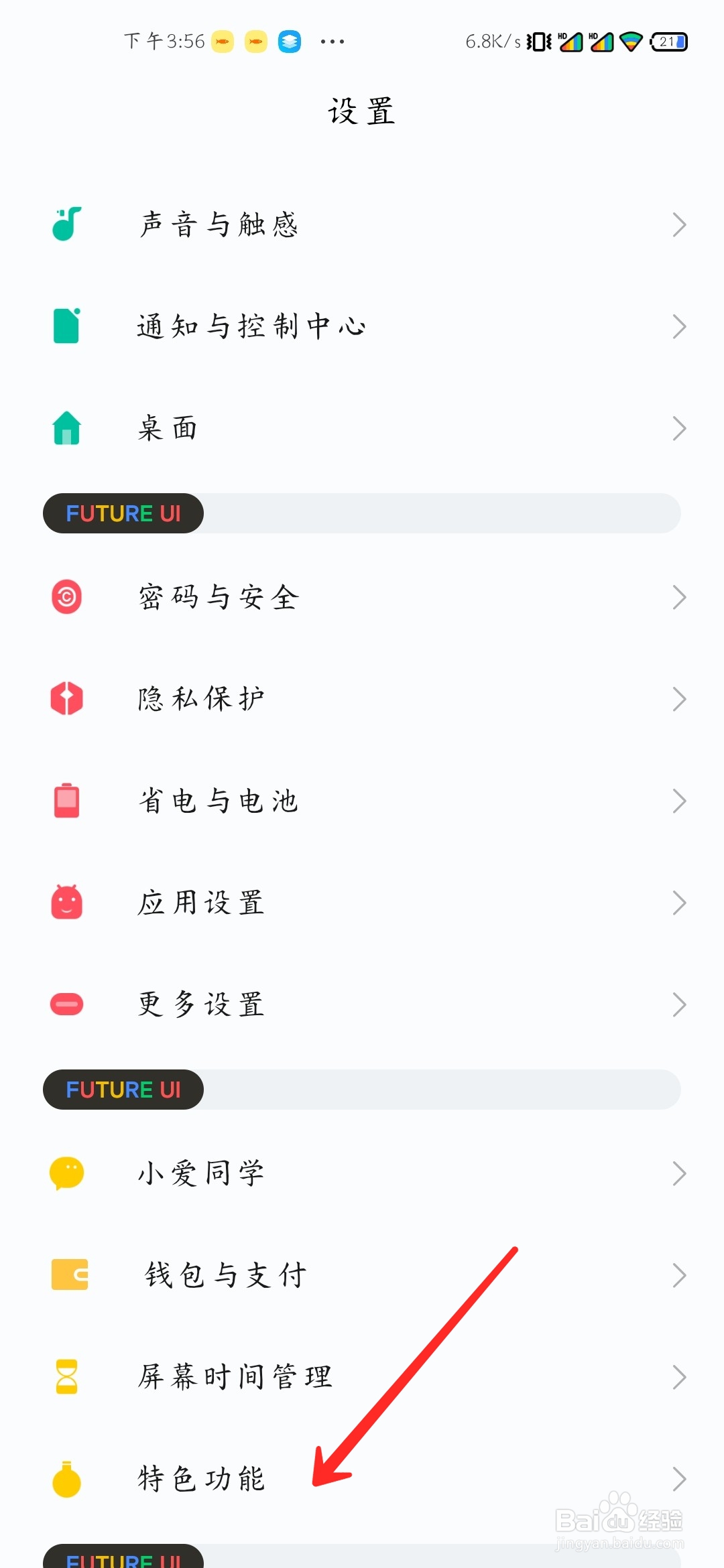
Task: Select the red battery icon for 省电与电池
Action: [x=66, y=801]
